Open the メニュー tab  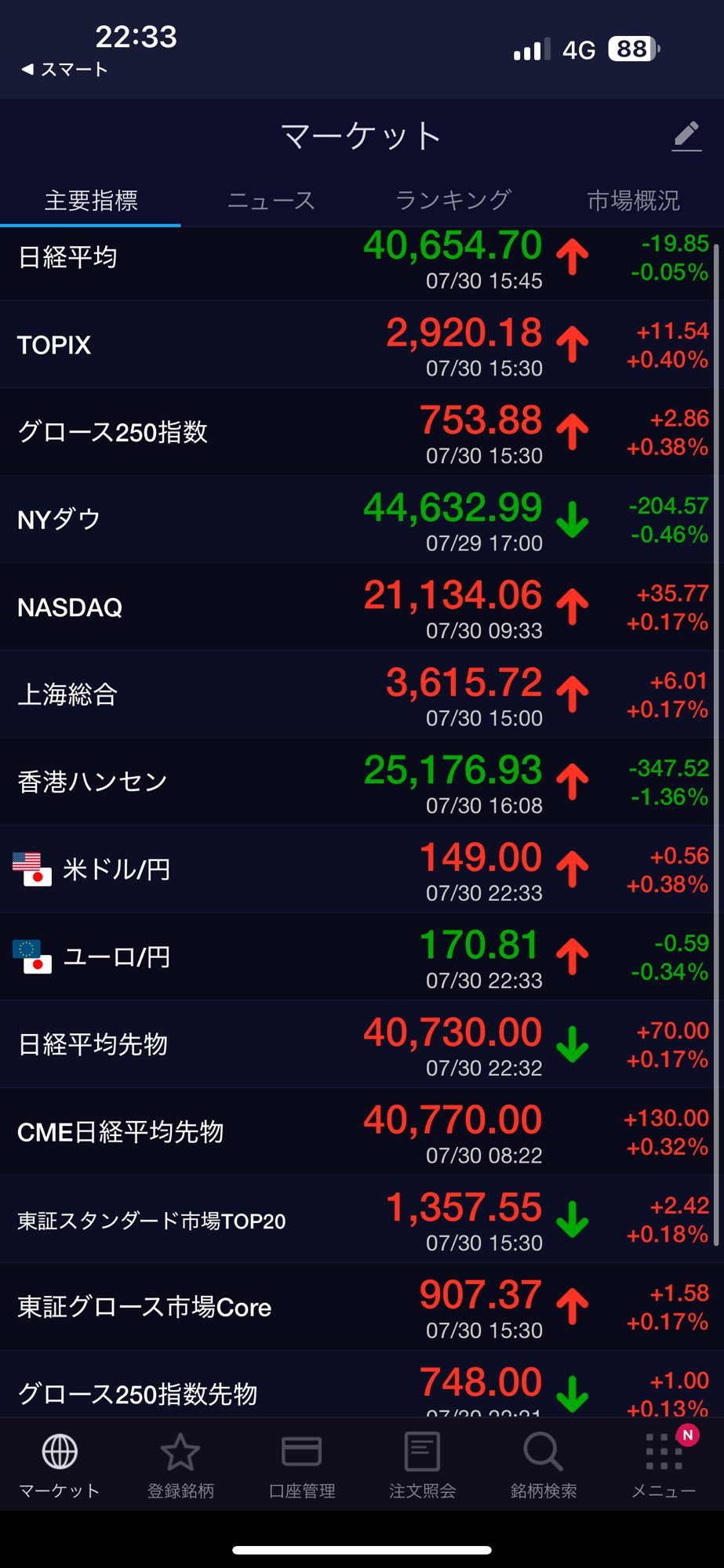coord(664,1464)
